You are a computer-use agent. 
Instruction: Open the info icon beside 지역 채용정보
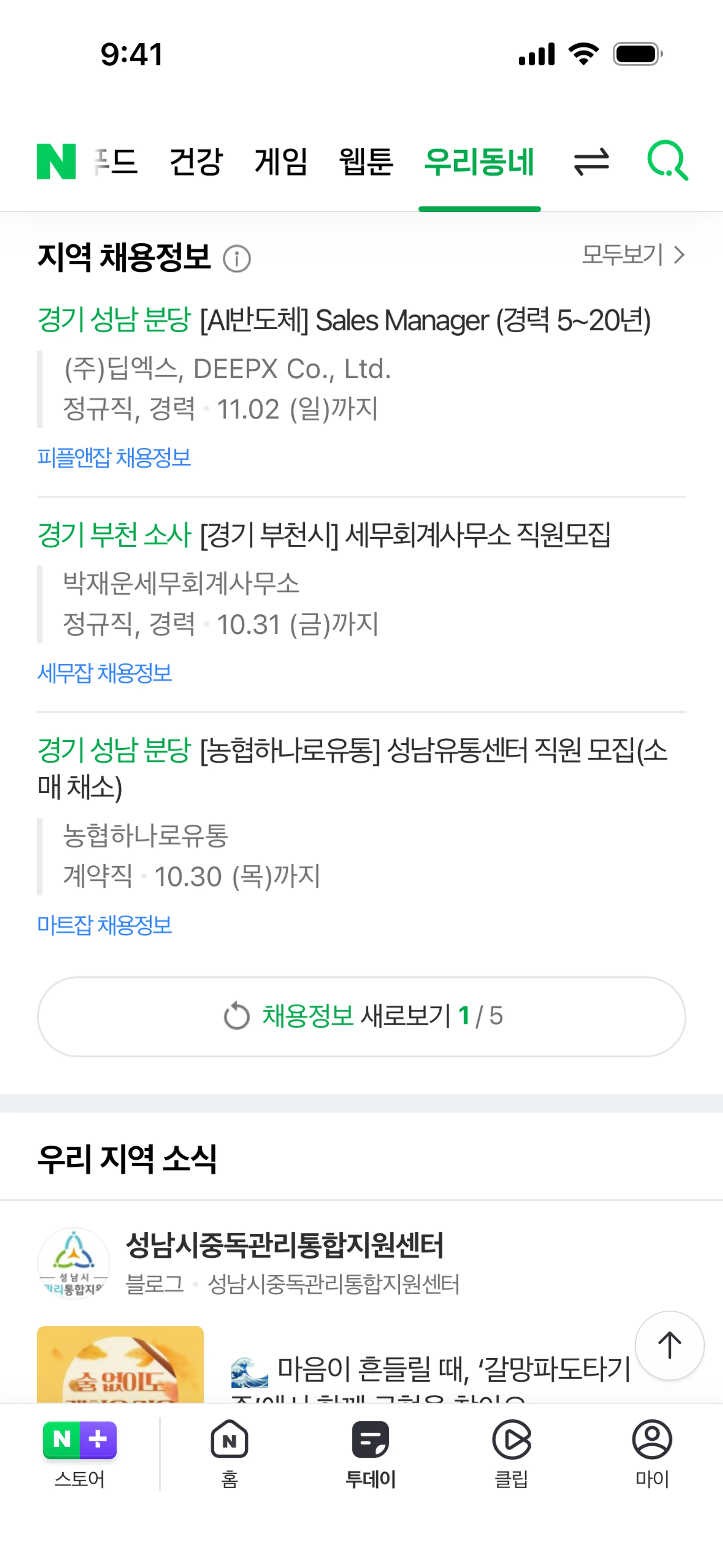tap(237, 259)
